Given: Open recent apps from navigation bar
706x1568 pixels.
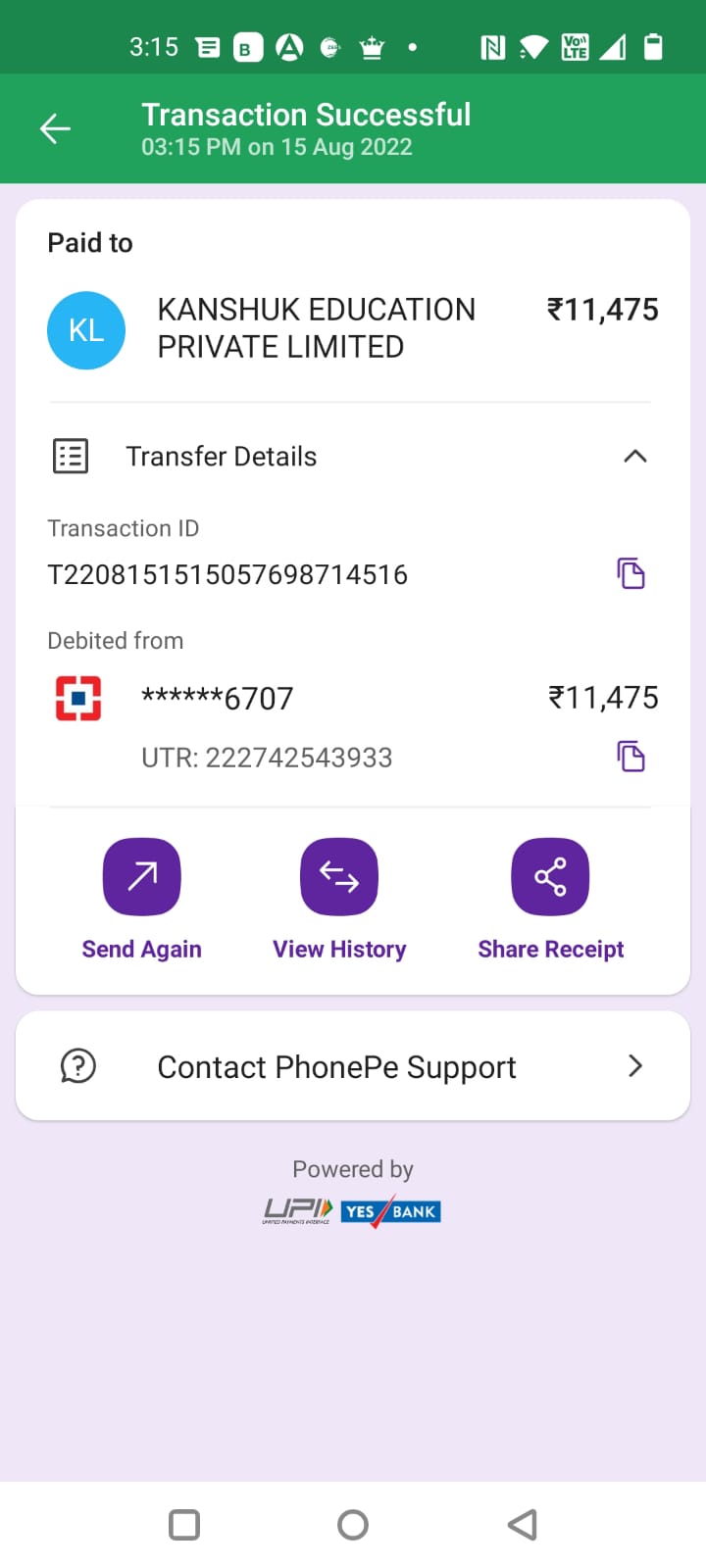Looking at the screenshot, I should 184,1525.
